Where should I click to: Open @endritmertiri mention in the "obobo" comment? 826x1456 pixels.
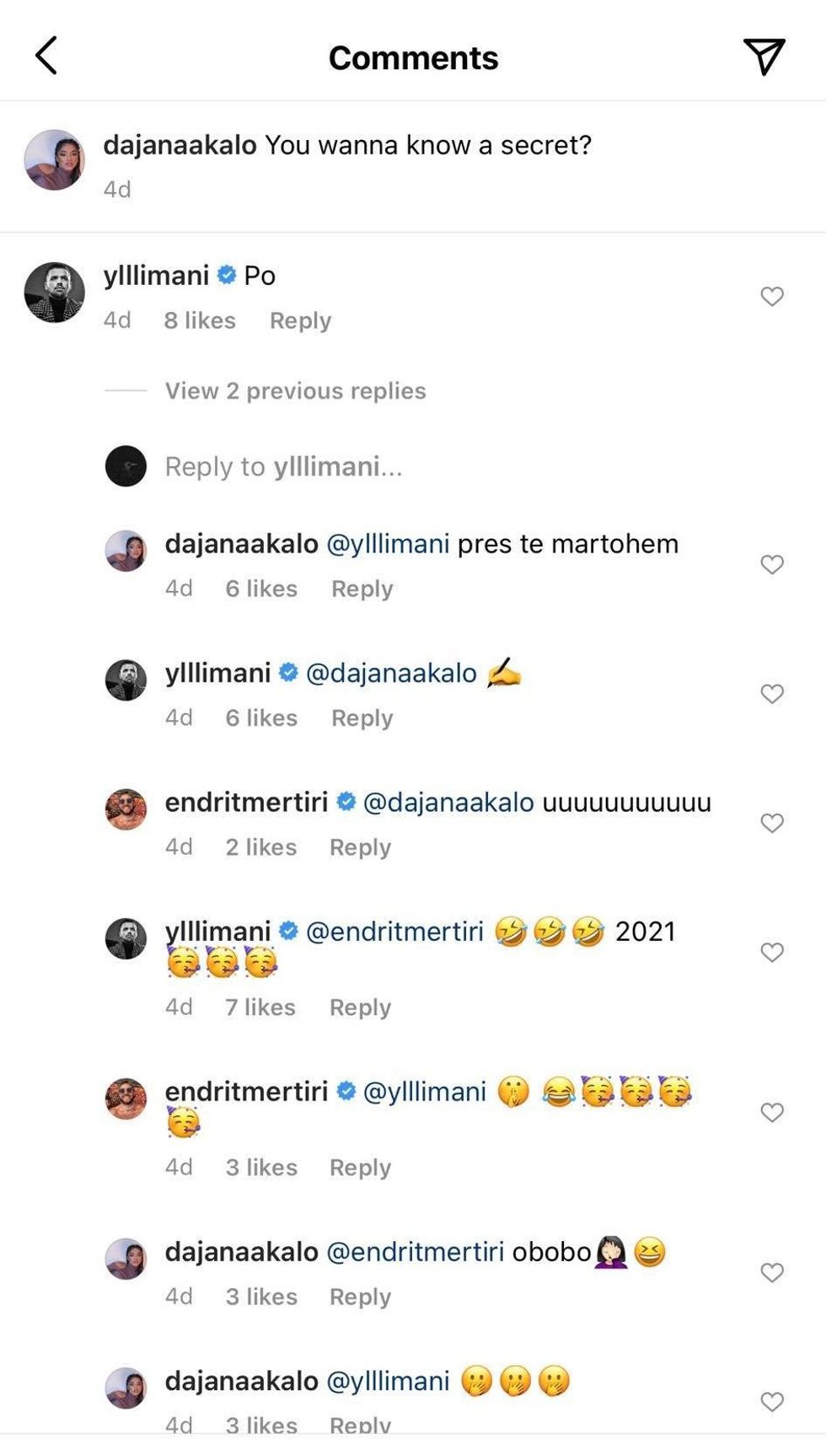415,1252
